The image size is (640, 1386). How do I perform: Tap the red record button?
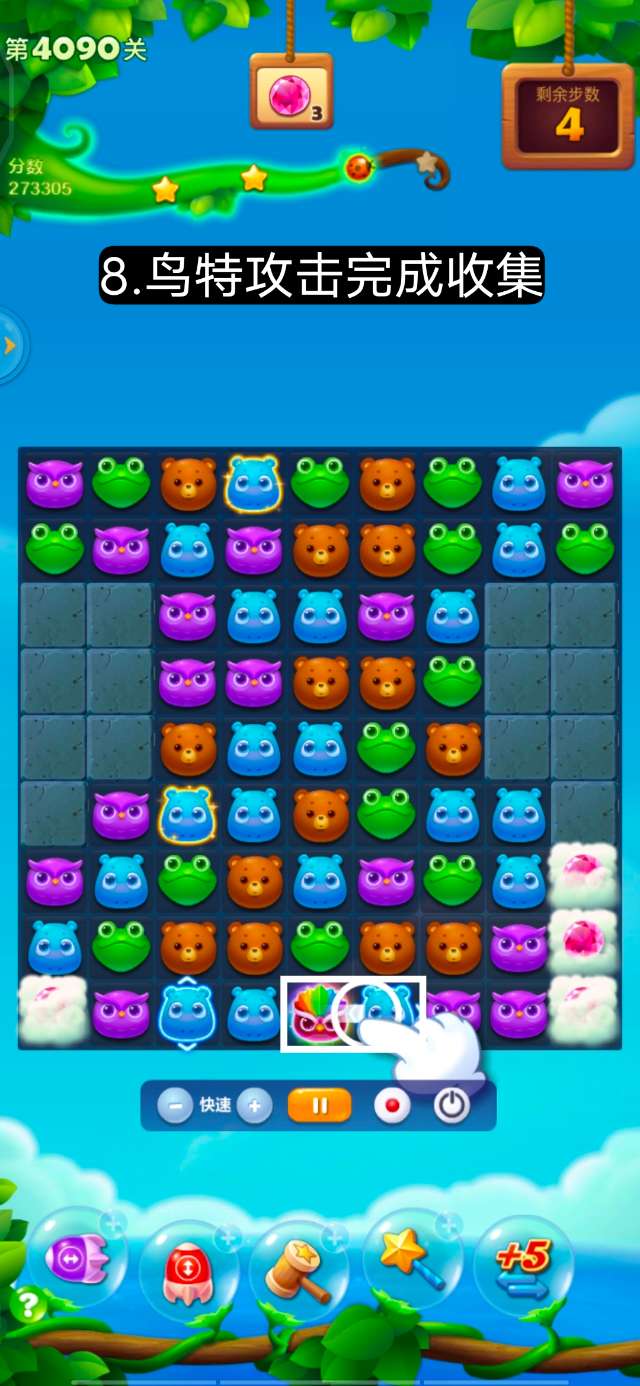[x=391, y=1106]
